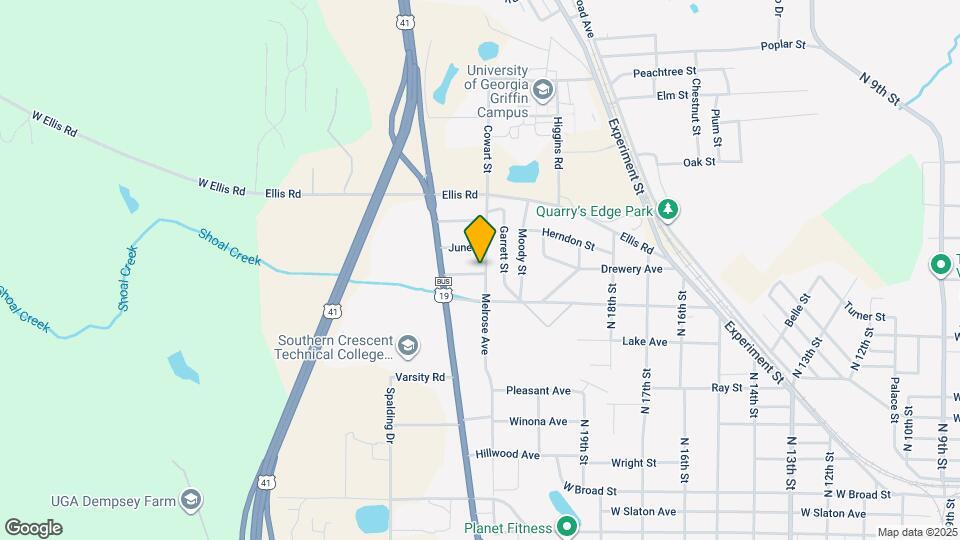Screen dimensions: 960x540
Task: Select the Quarry's Edge Park marker
Action: 668,210
